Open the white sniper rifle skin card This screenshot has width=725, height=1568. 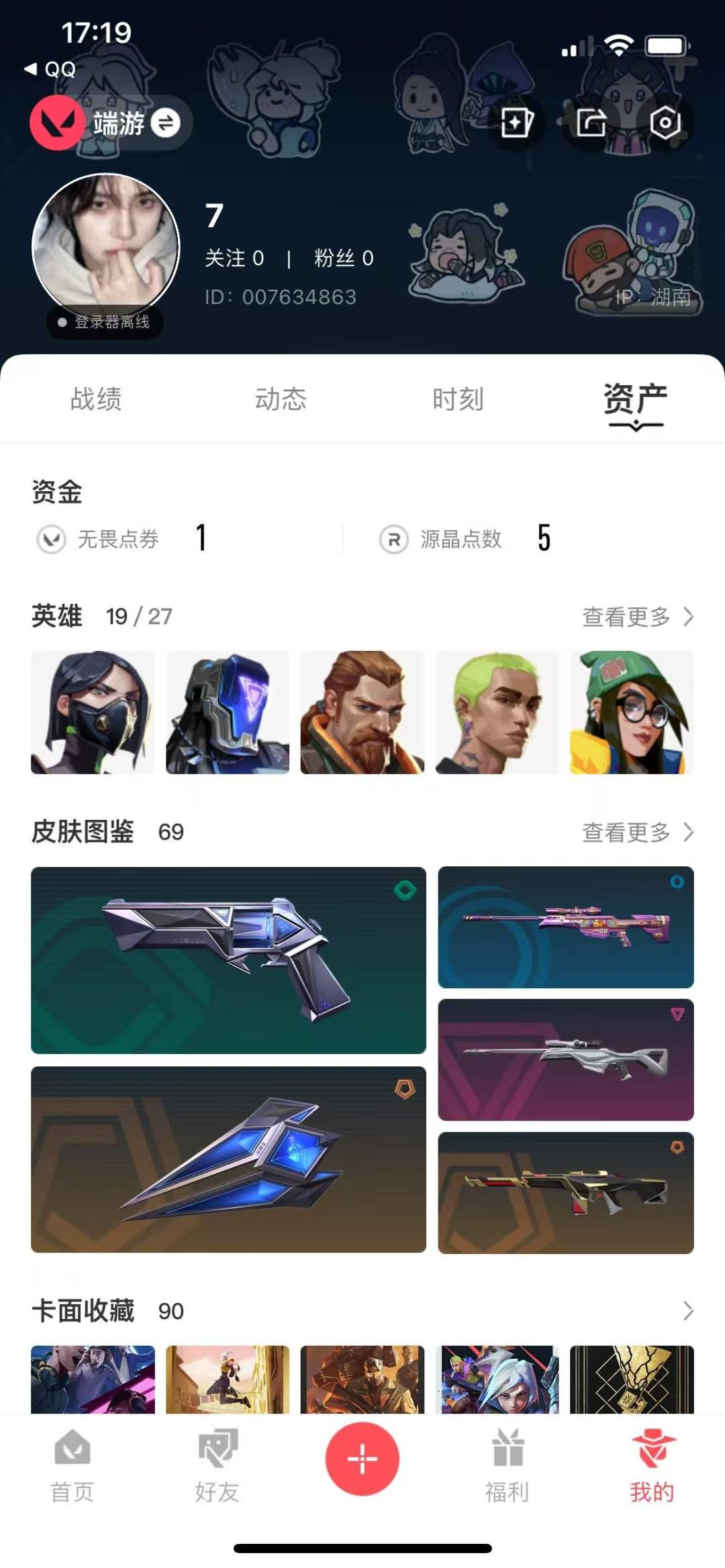tap(566, 1060)
